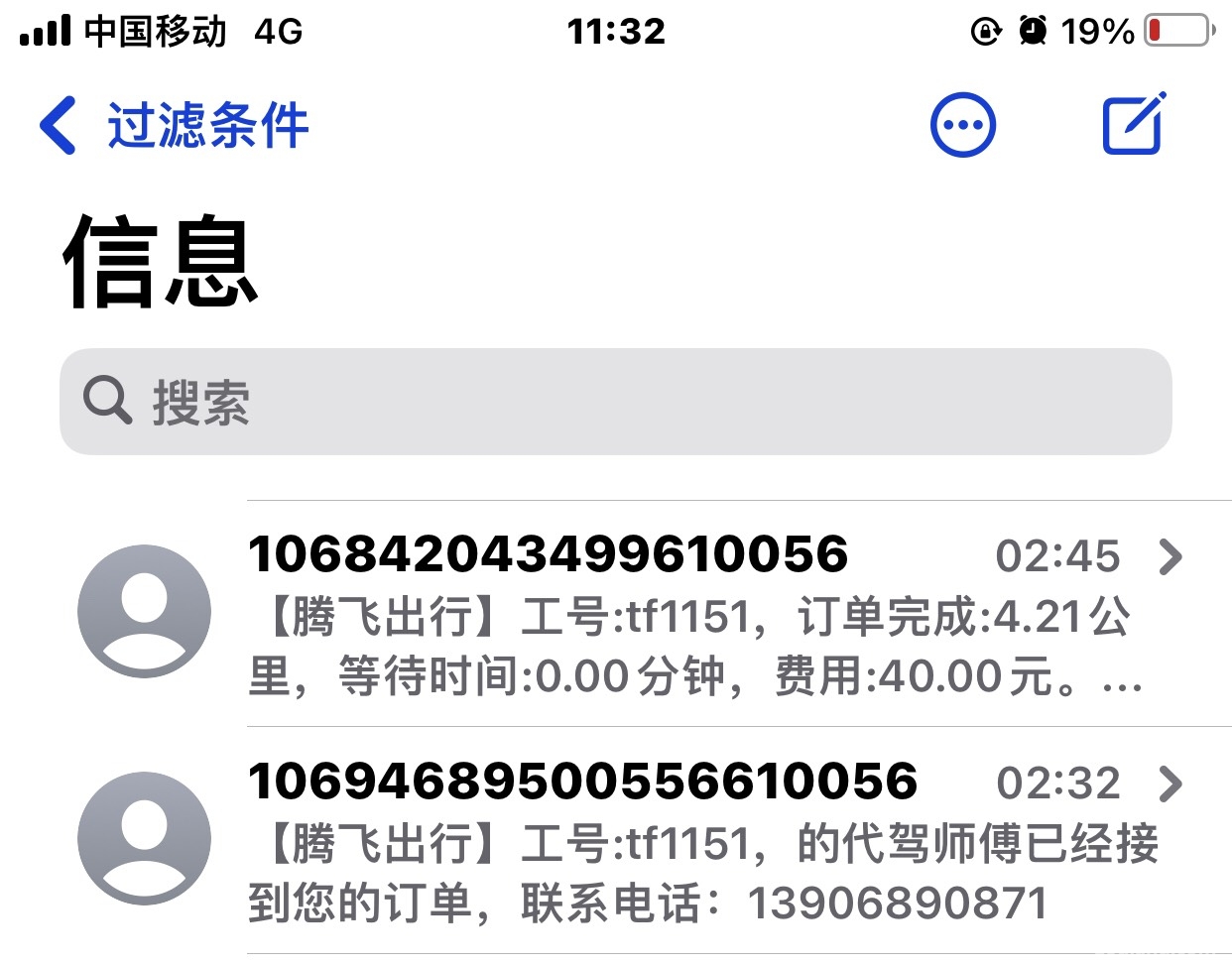Screen dimensions: 1232x965
Task: Open the more options ellipsis menu
Action: [x=962, y=126]
